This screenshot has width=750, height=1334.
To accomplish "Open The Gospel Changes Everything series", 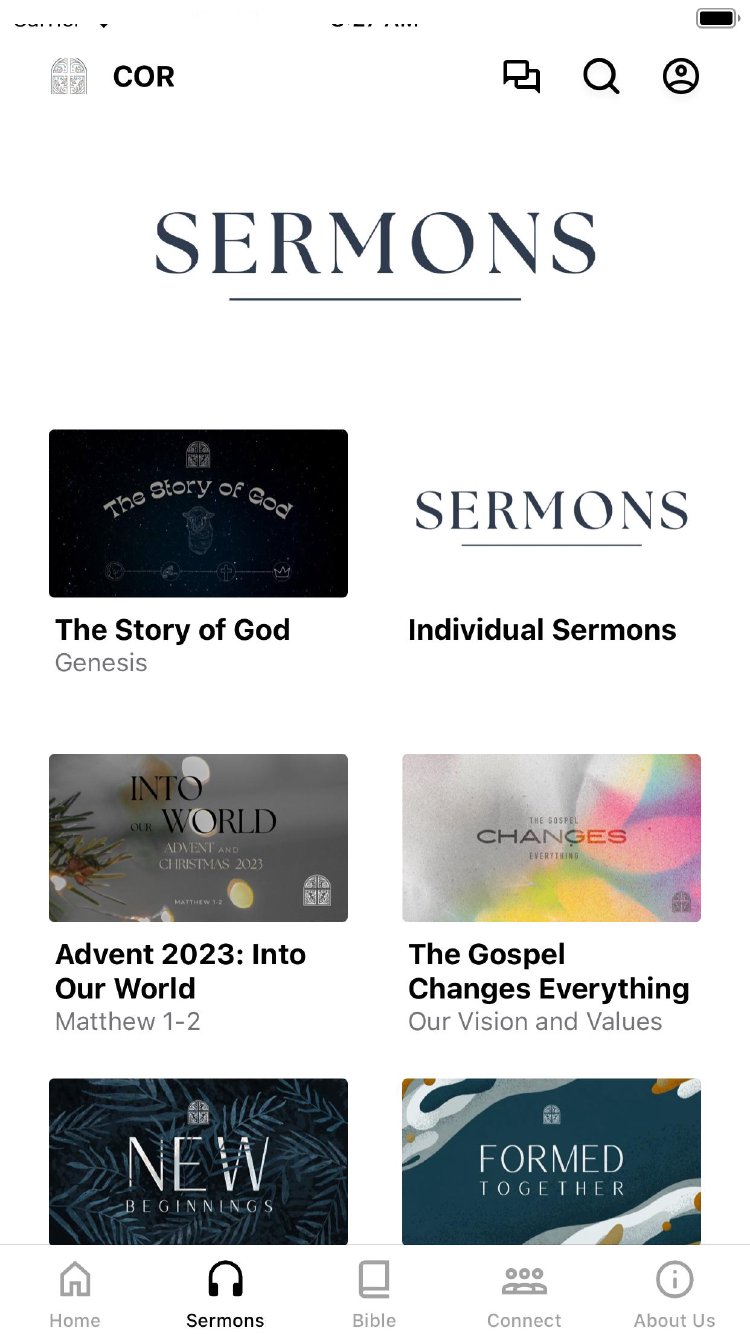I will tap(551, 838).
